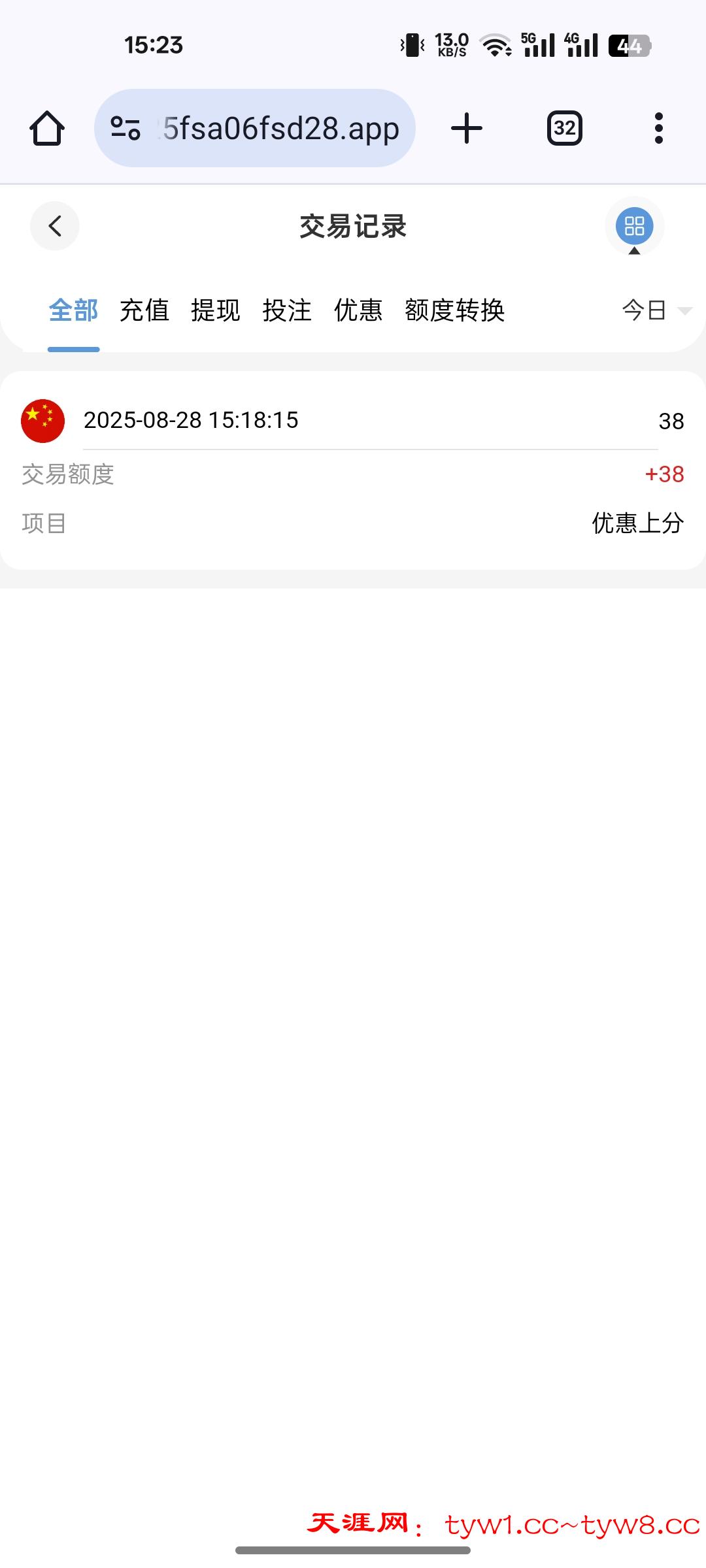This screenshot has width=706, height=1568.
Task: Open a new browser tab
Action: point(467,128)
